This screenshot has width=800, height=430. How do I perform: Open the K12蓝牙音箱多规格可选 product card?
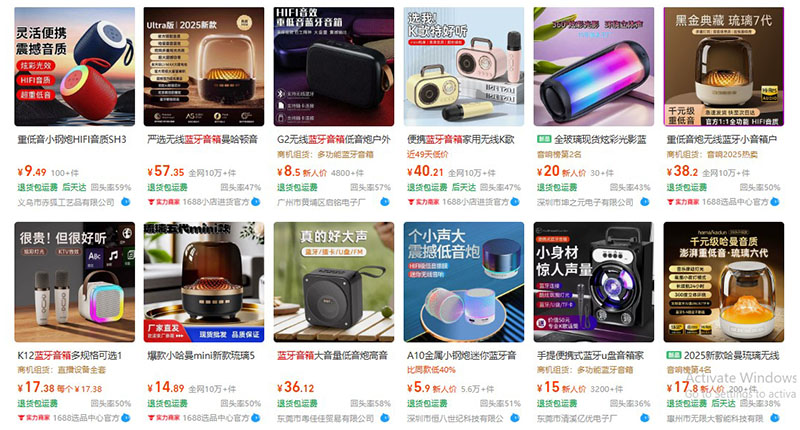tap(72, 355)
